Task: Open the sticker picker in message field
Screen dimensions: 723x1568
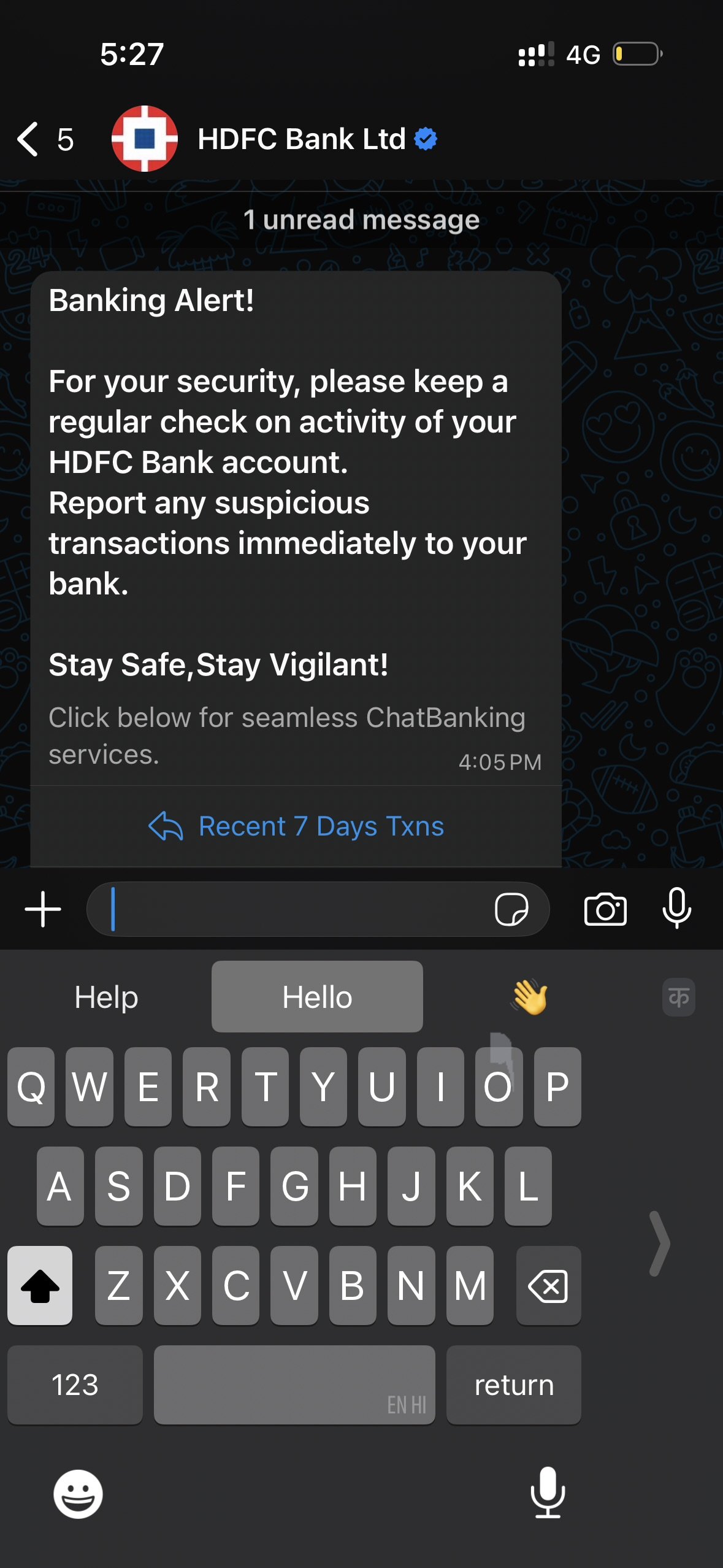Action: click(x=511, y=909)
